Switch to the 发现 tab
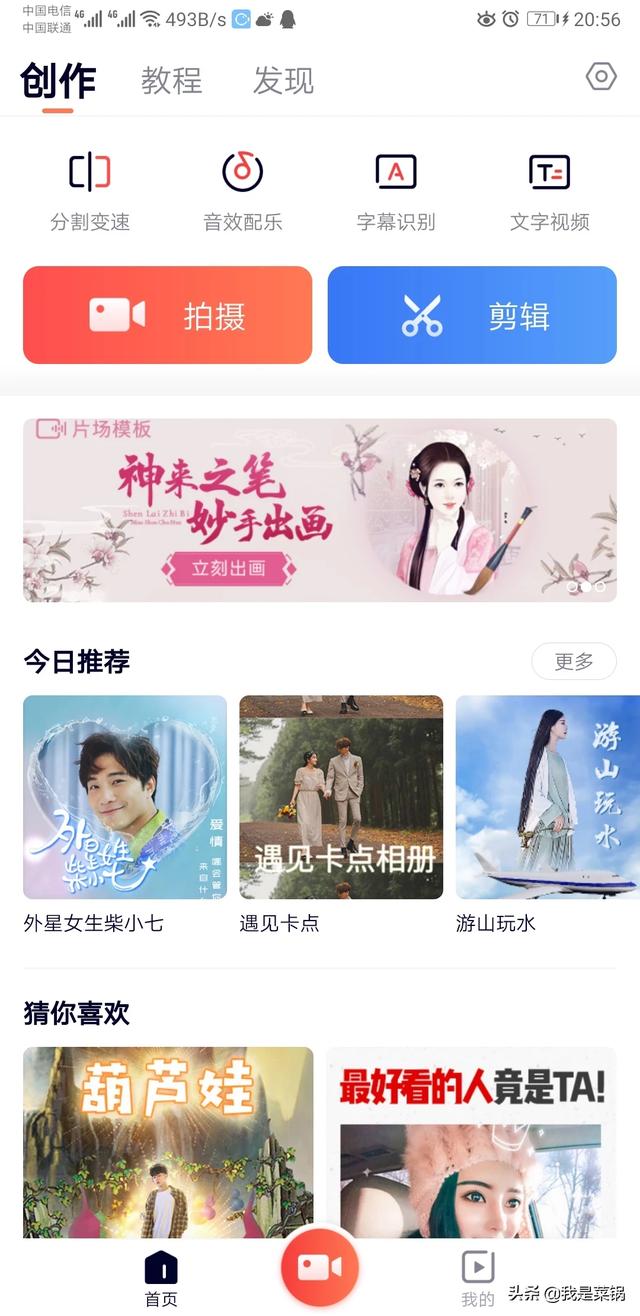Viewport: 640px width, 1316px height. point(283,80)
